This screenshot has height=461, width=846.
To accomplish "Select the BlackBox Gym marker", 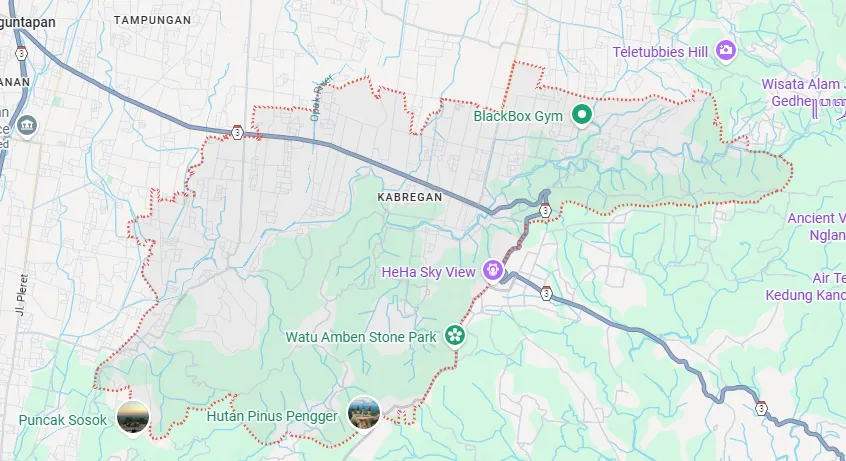I will pyautogui.click(x=582, y=116).
